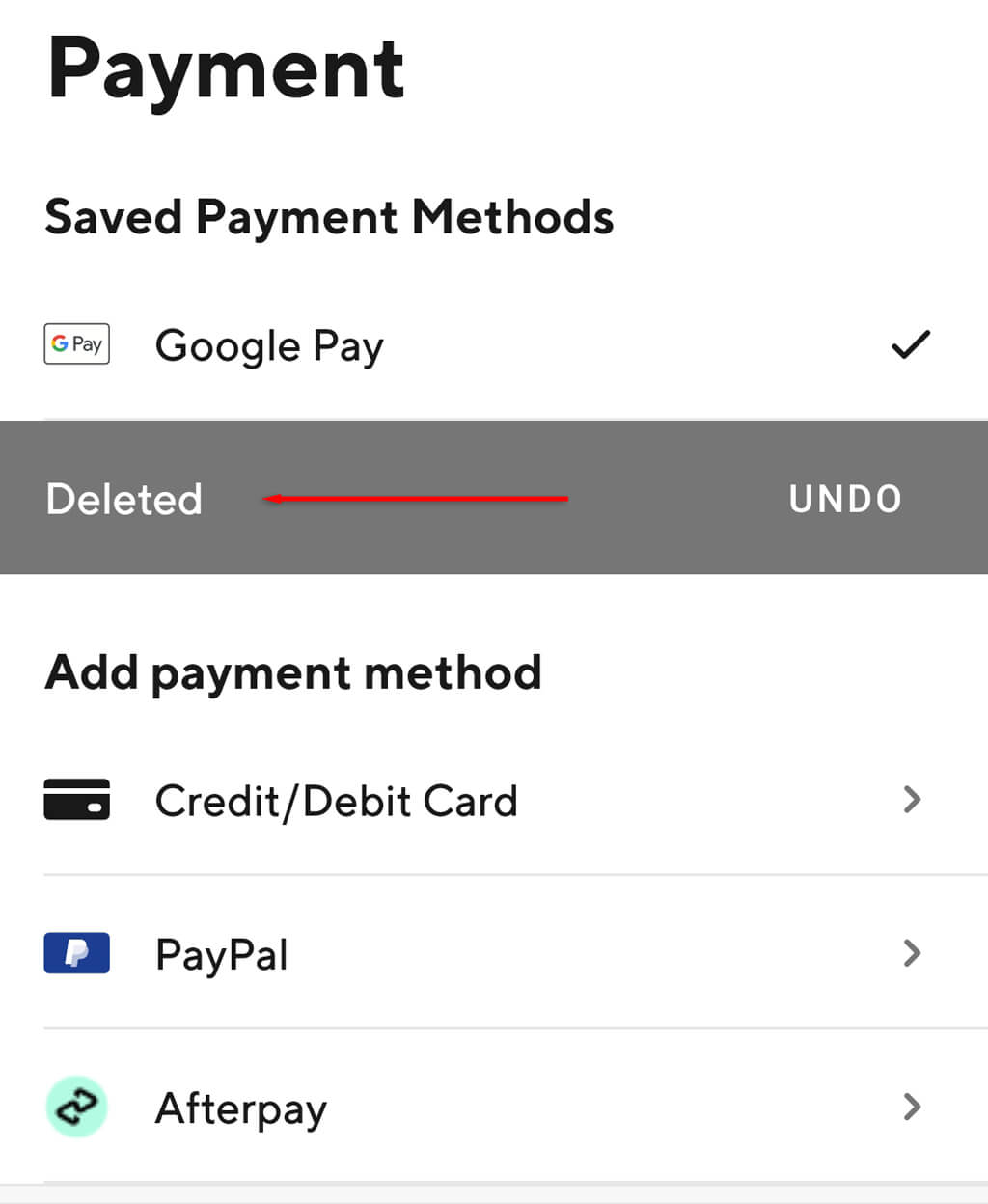Open the Afterpay payment option

[241, 1108]
